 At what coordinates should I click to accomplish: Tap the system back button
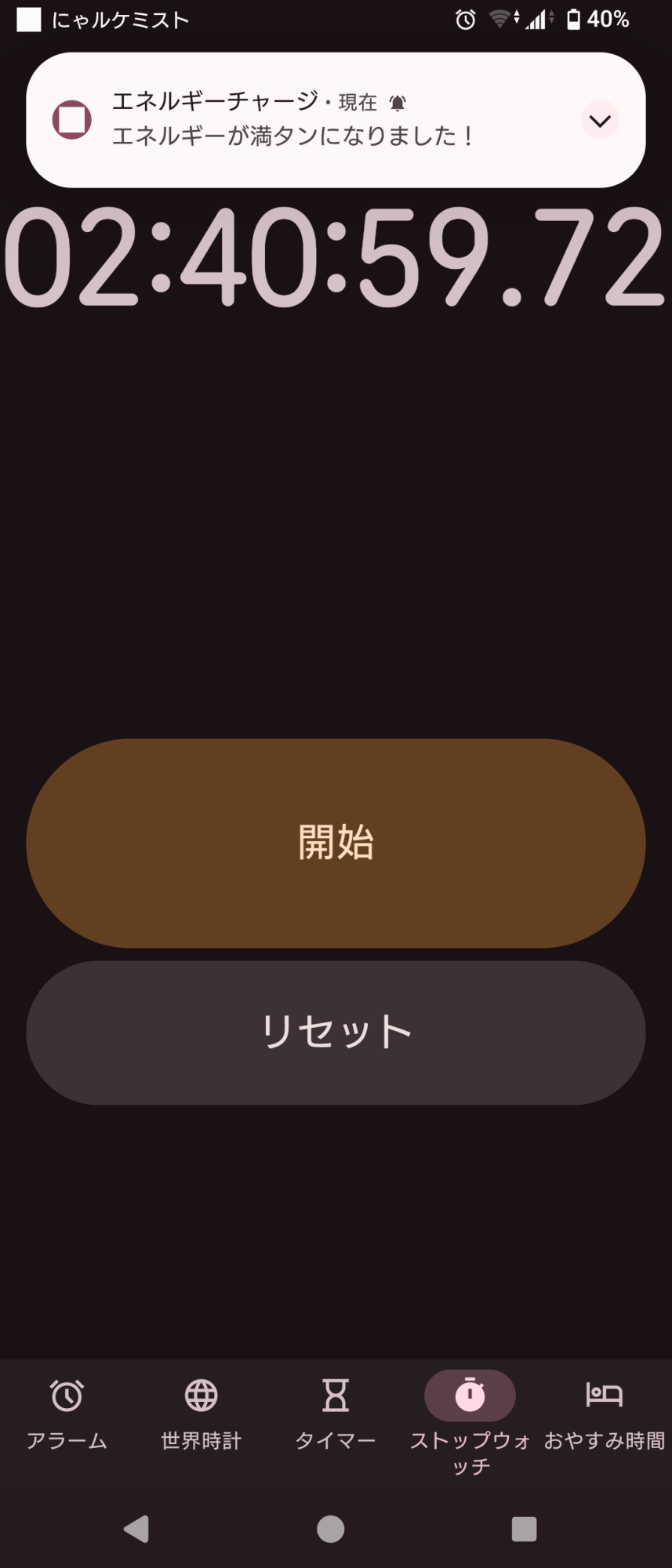pos(137,1529)
